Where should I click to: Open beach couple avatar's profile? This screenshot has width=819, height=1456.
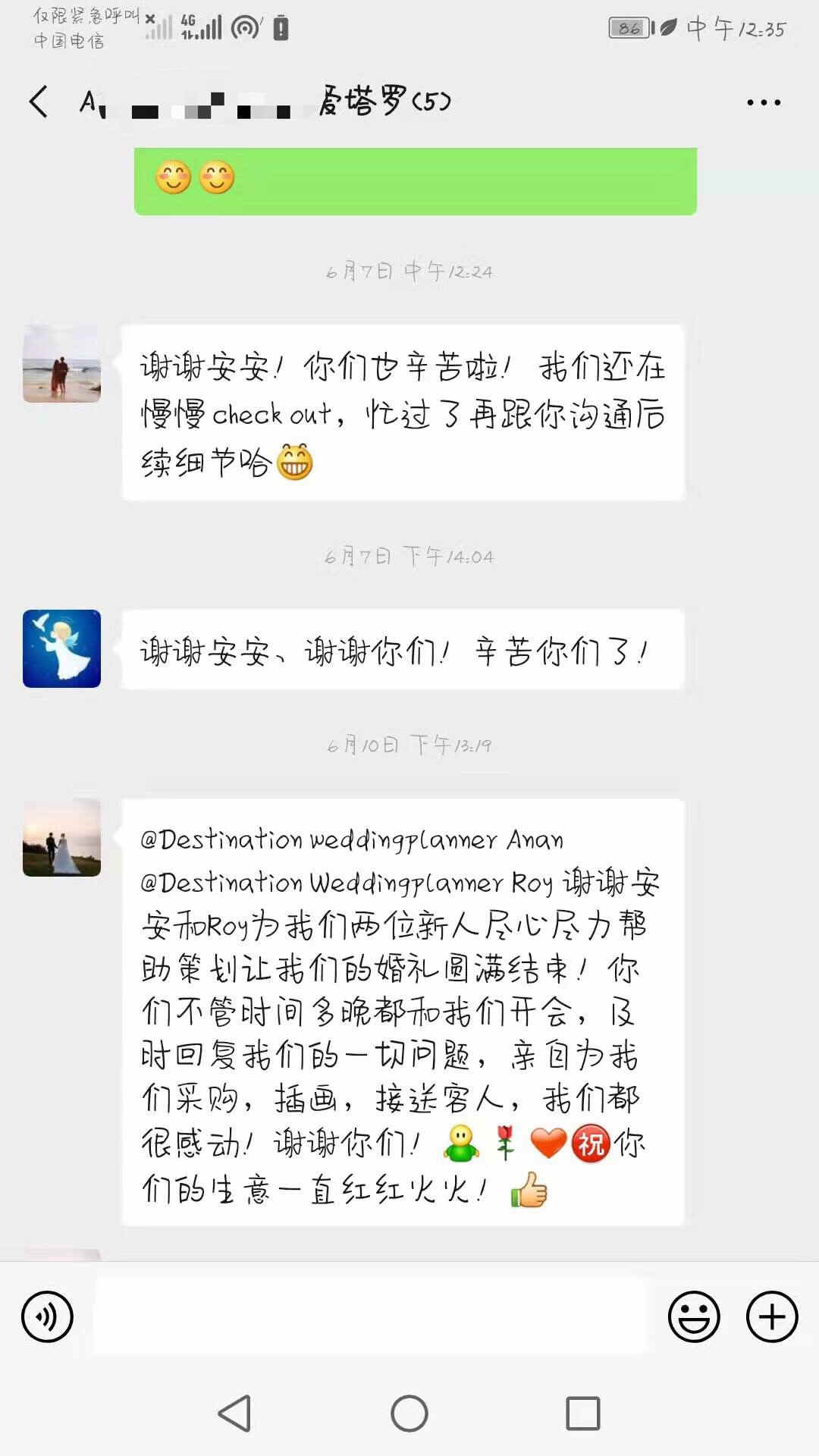click(x=62, y=364)
